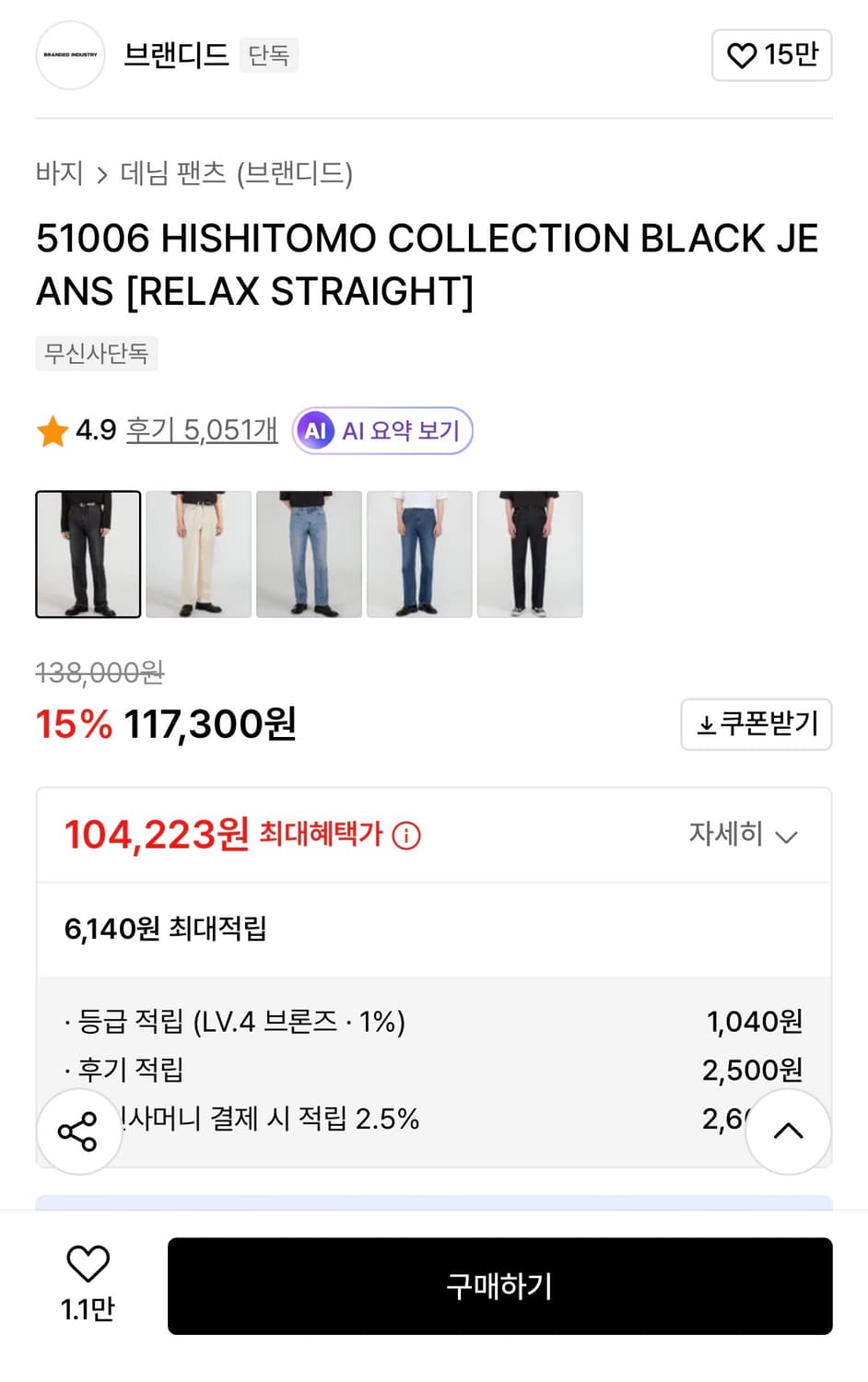Select the light blue jeans thumbnail

pyautogui.click(x=309, y=554)
